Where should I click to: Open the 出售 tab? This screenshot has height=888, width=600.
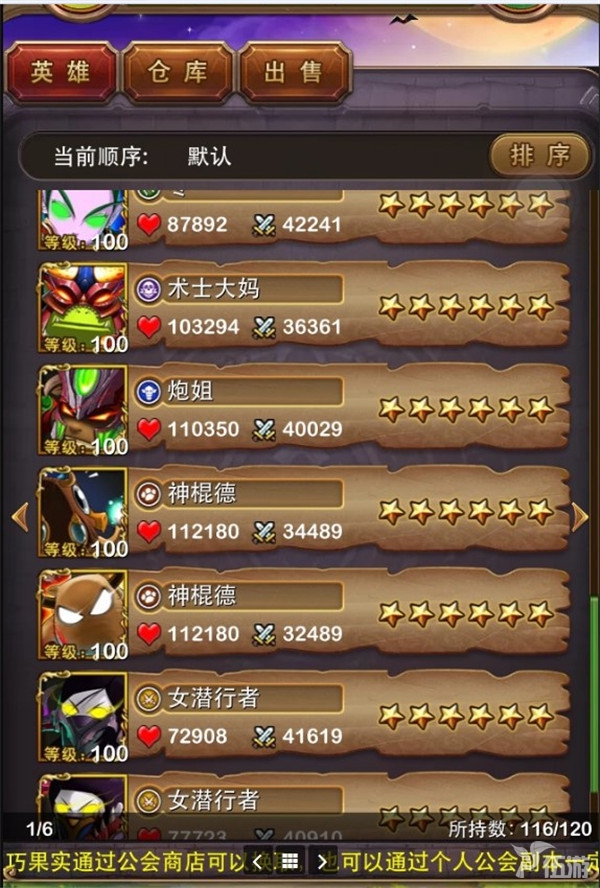click(294, 73)
